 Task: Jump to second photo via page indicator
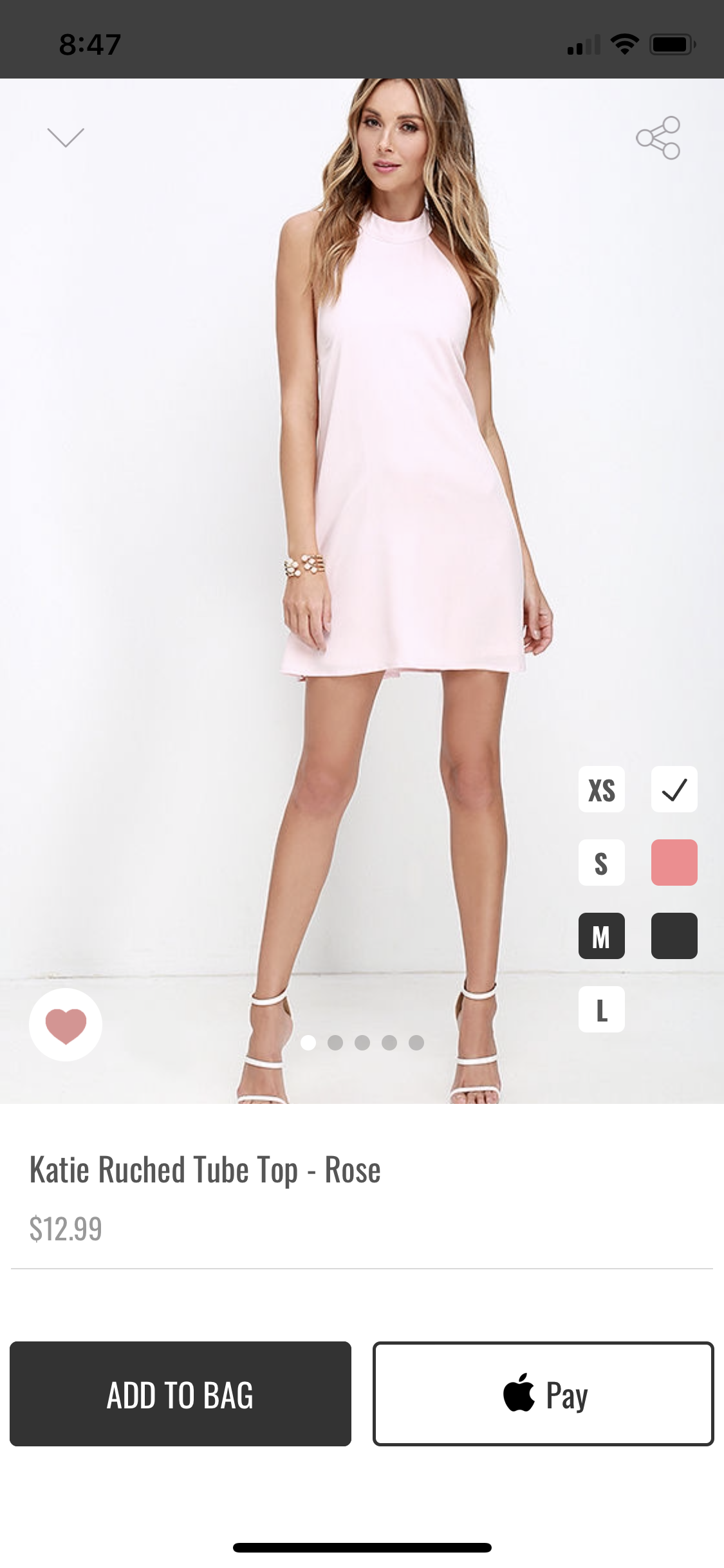(x=335, y=1043)
